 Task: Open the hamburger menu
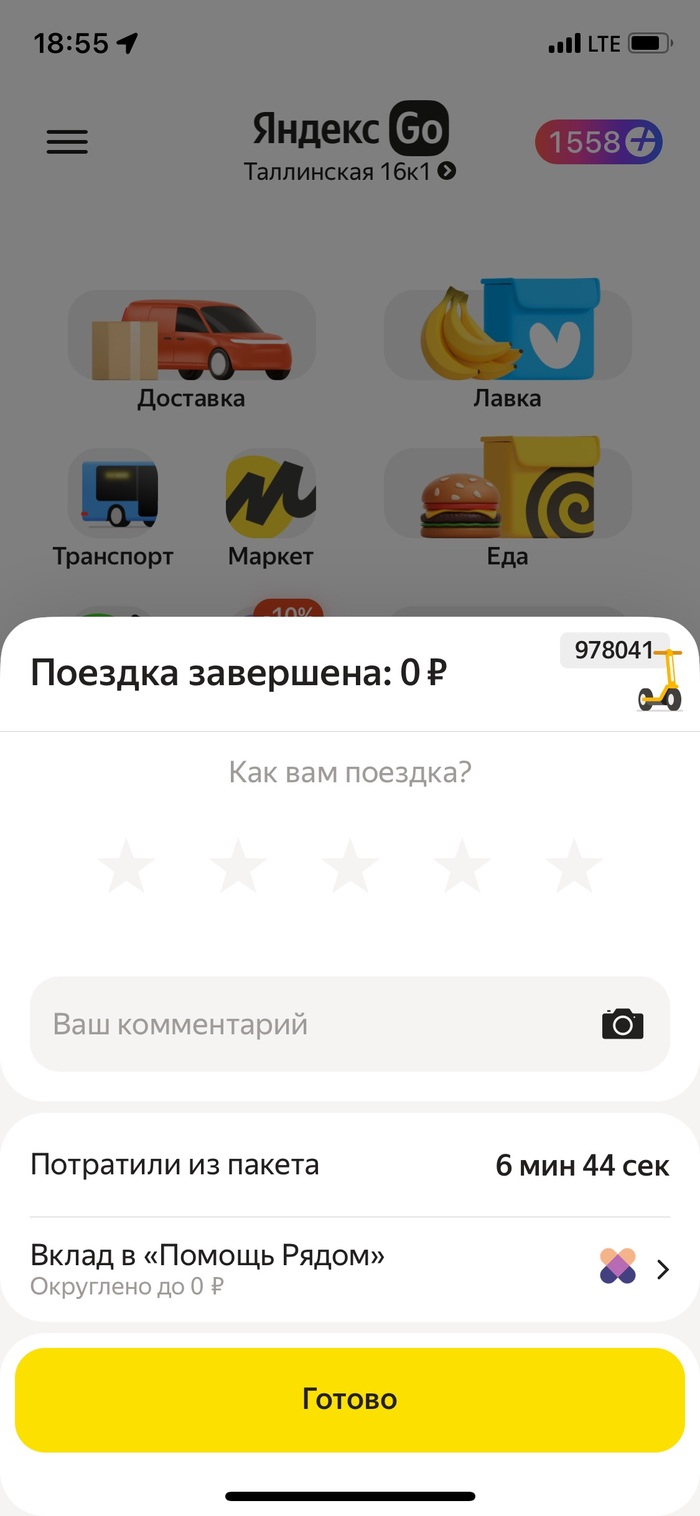[x=67, y=142]
